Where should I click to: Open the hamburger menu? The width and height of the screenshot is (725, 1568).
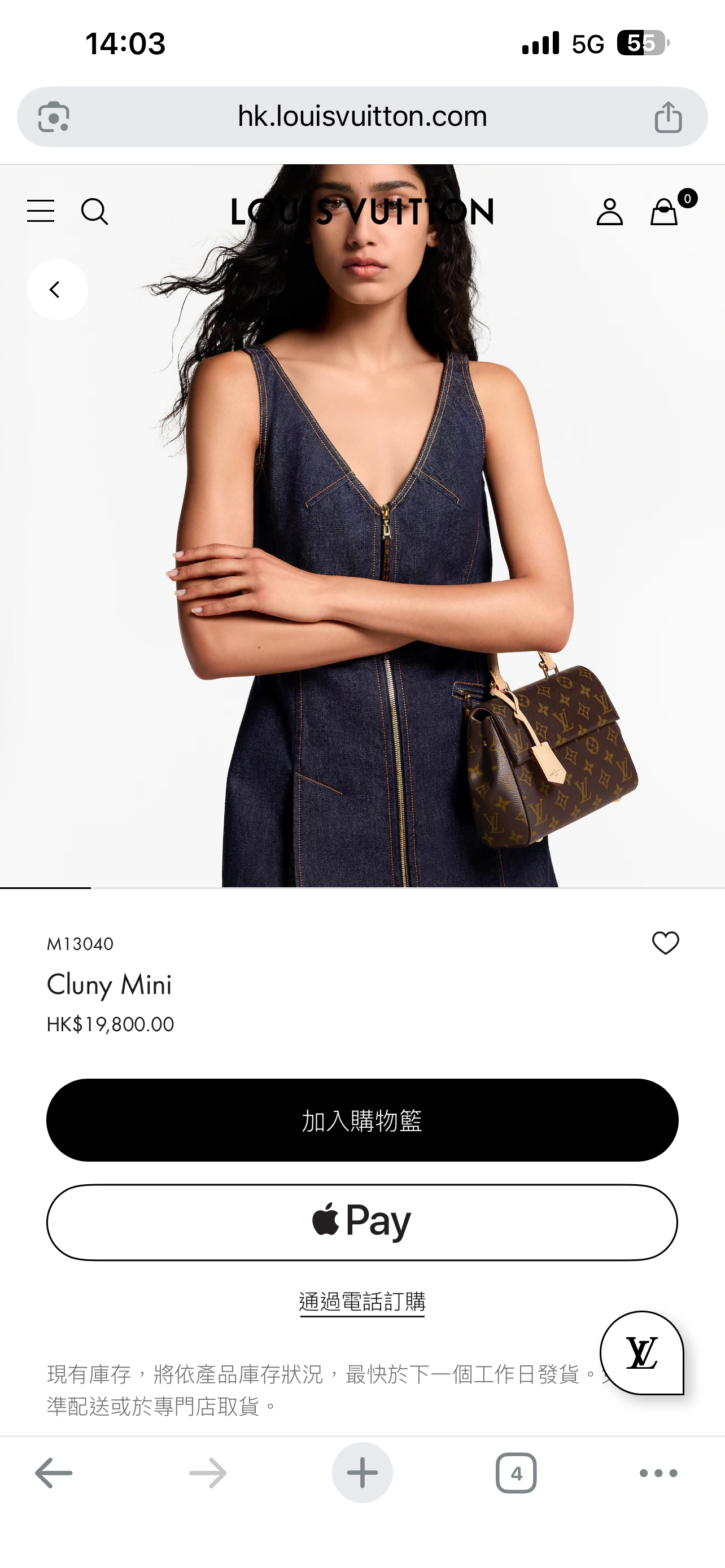[41, 211]
